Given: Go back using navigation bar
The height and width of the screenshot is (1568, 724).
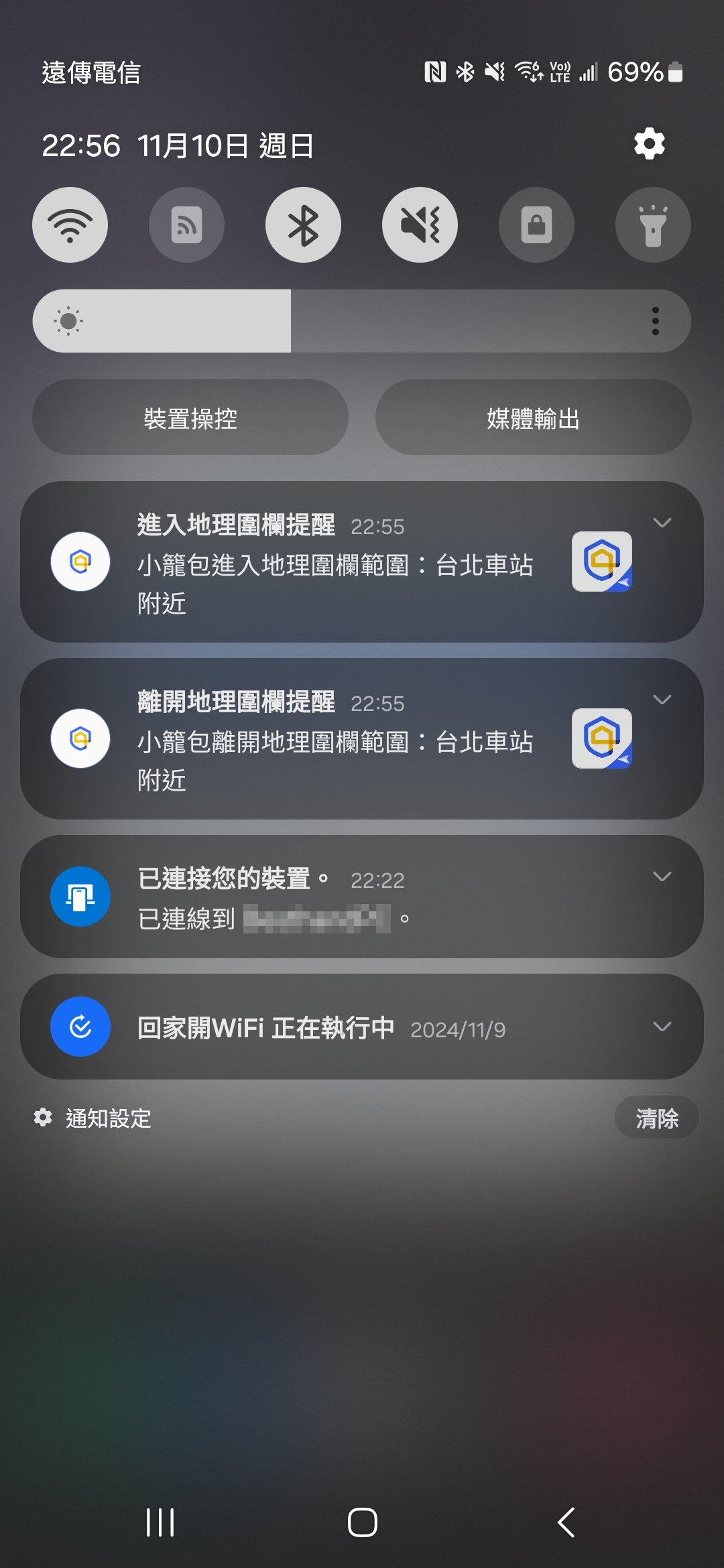Looking at the screenshot, I should click(566, 1522).
